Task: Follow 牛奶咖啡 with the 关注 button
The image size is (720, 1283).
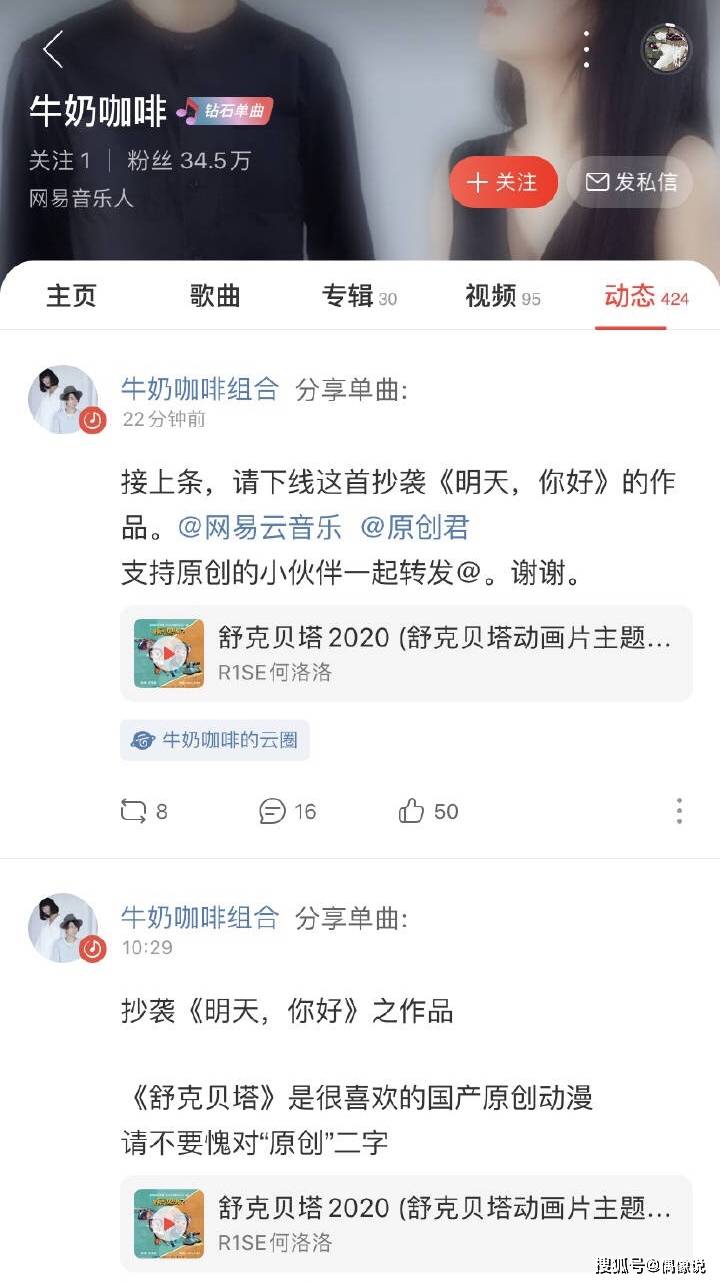Action: pos(503,182)
